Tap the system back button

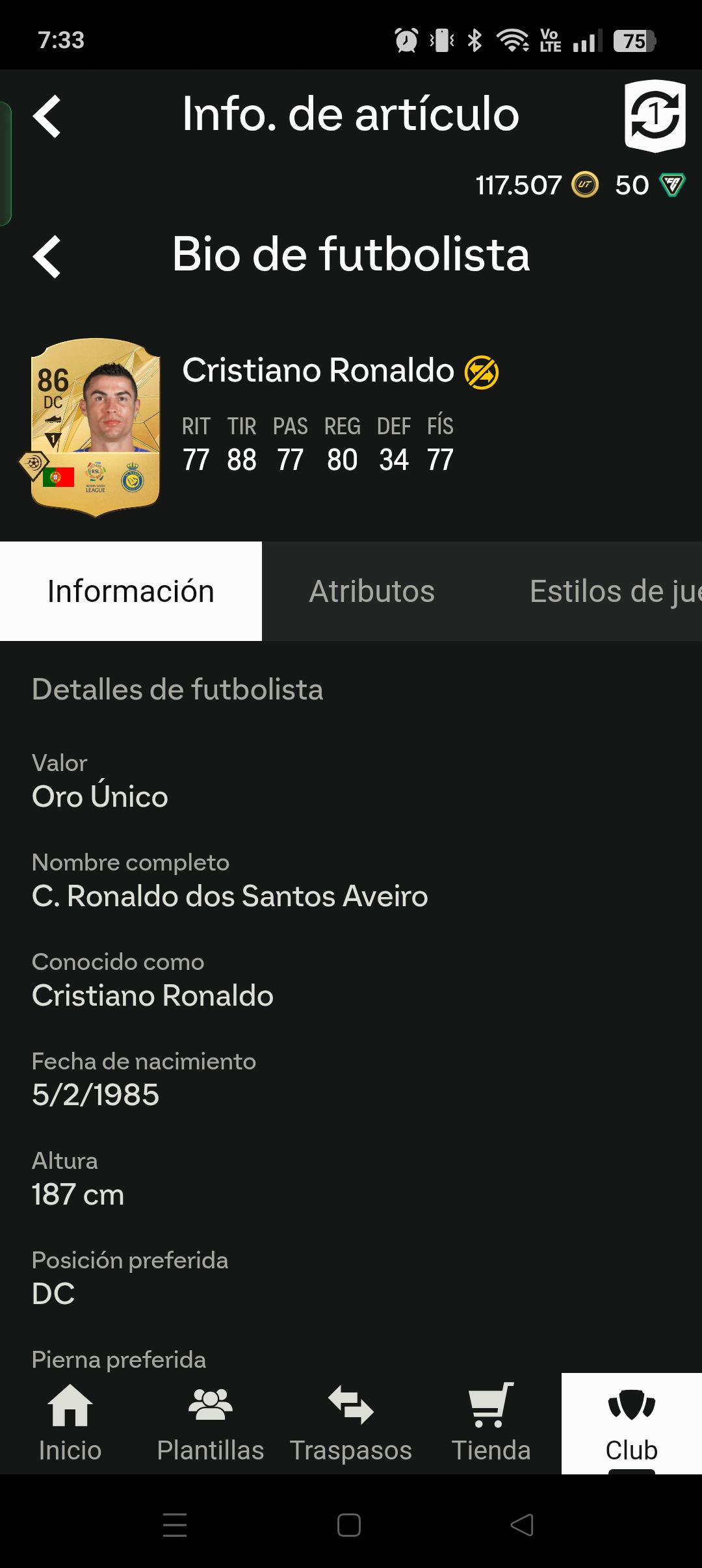click(522, 1525)
